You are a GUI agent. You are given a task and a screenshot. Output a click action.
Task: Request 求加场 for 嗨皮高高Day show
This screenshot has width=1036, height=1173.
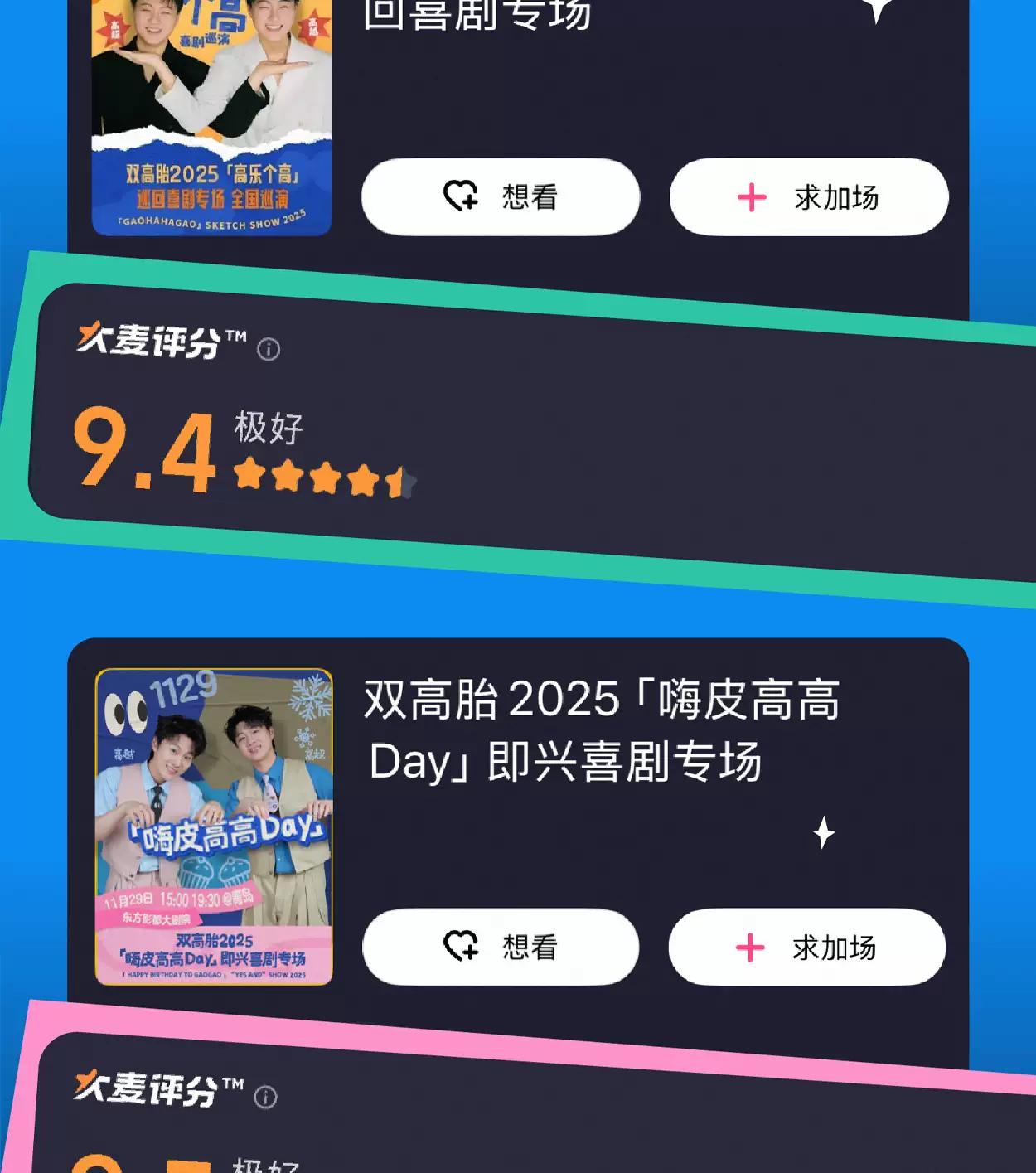tap(806, 947)
